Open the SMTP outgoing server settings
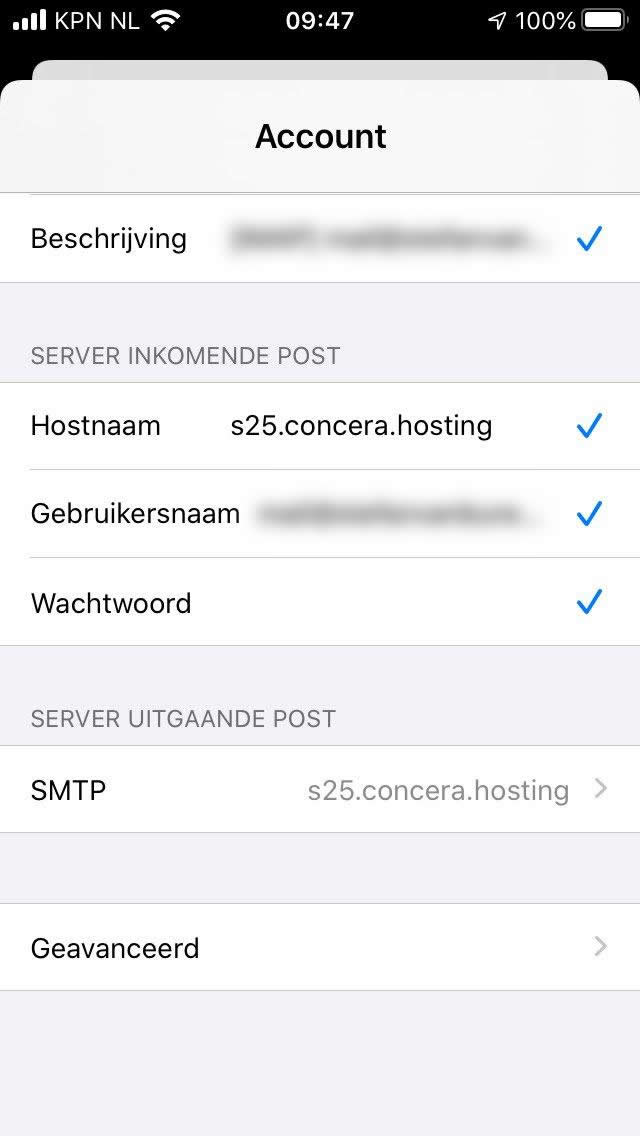 click(320, 789)
